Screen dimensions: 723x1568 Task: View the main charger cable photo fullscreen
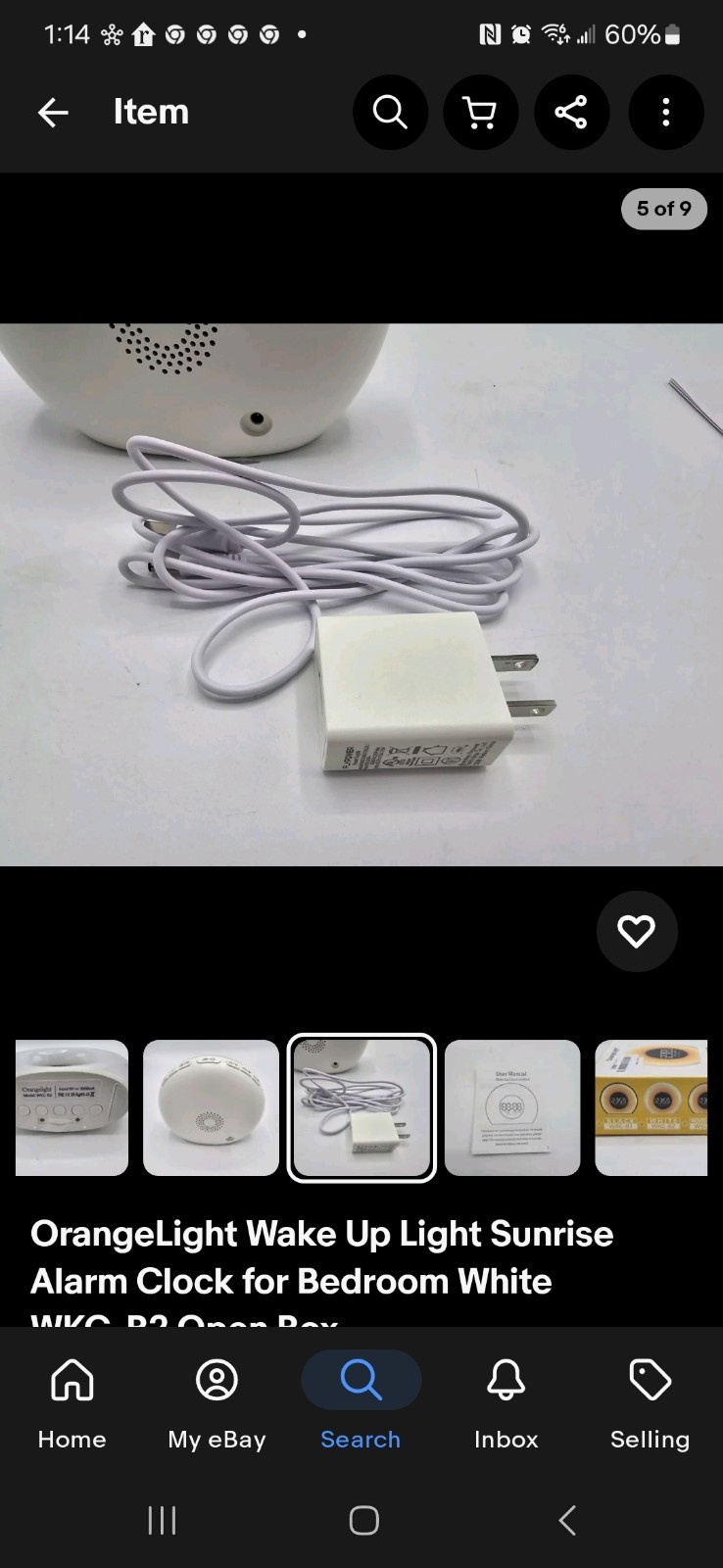[x=361, y=594]
